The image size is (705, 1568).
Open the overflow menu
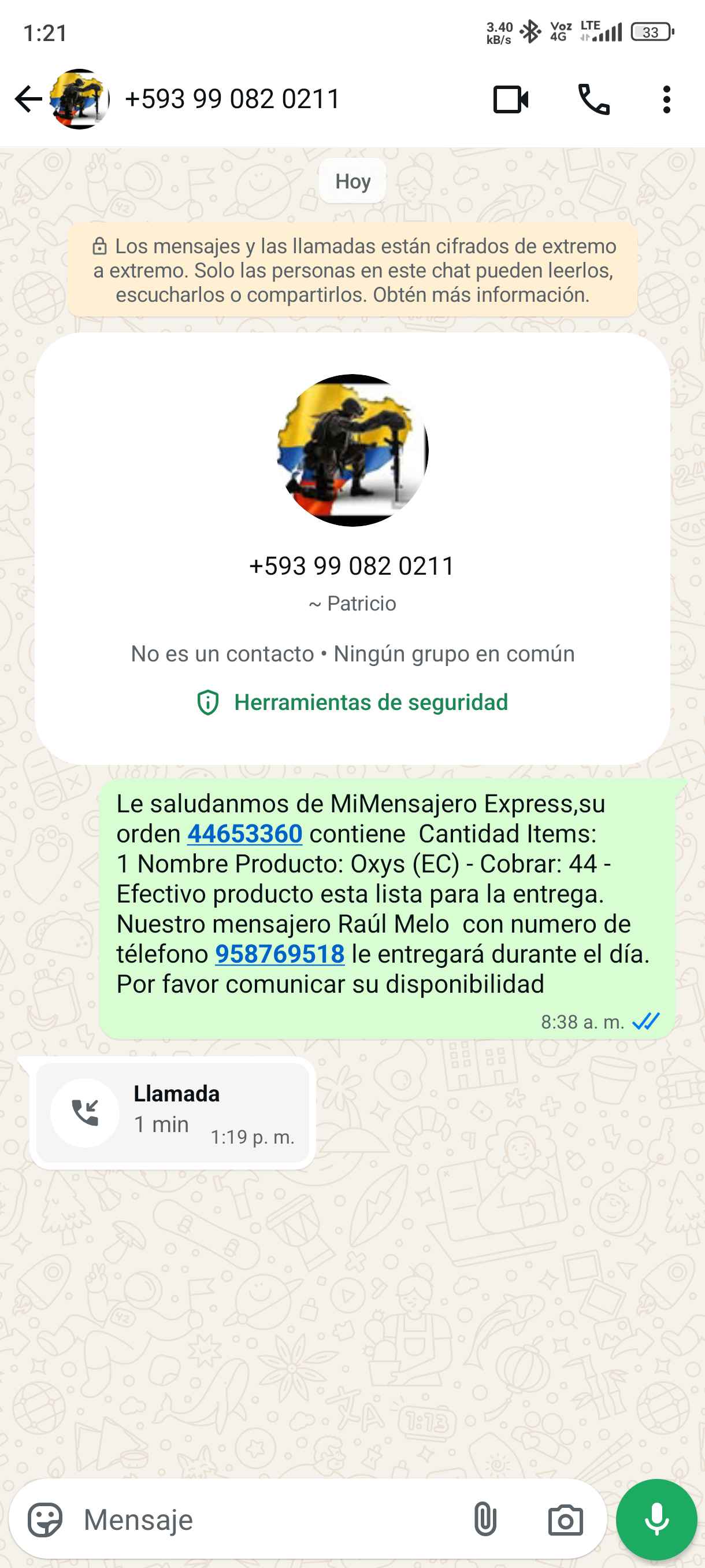[x=666, y=99]
